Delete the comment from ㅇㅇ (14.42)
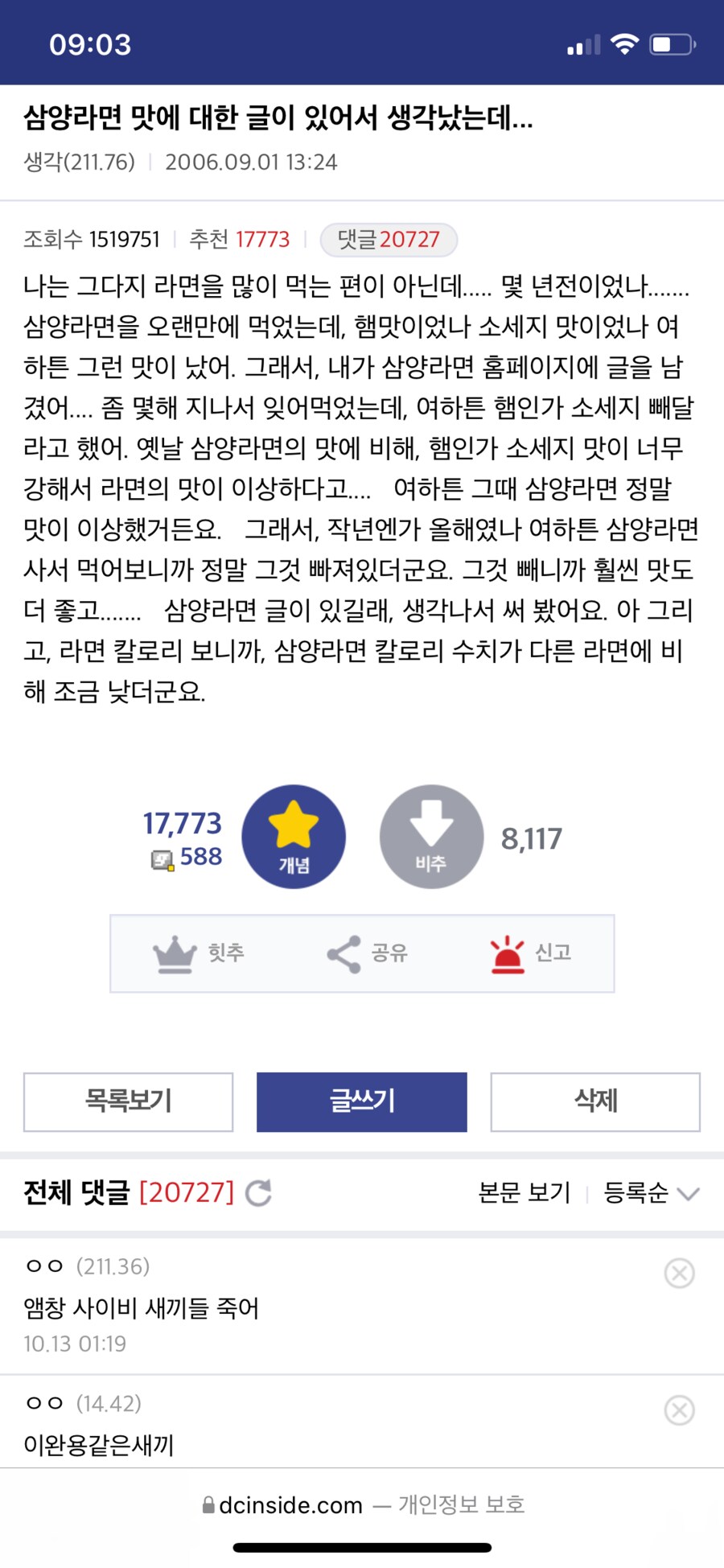 click(x=679, y=1410)
